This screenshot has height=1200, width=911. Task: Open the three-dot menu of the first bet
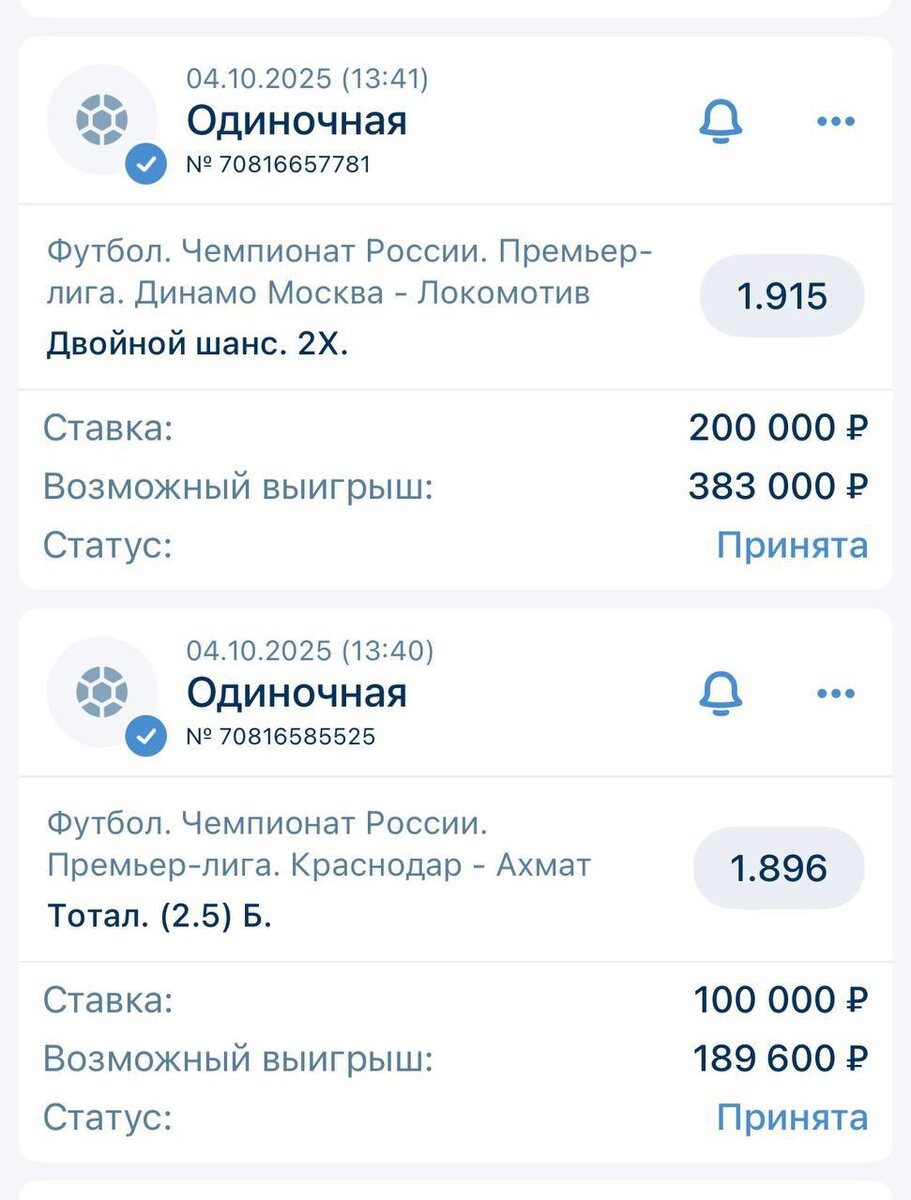pyautogui.click(x=836, y=120)
